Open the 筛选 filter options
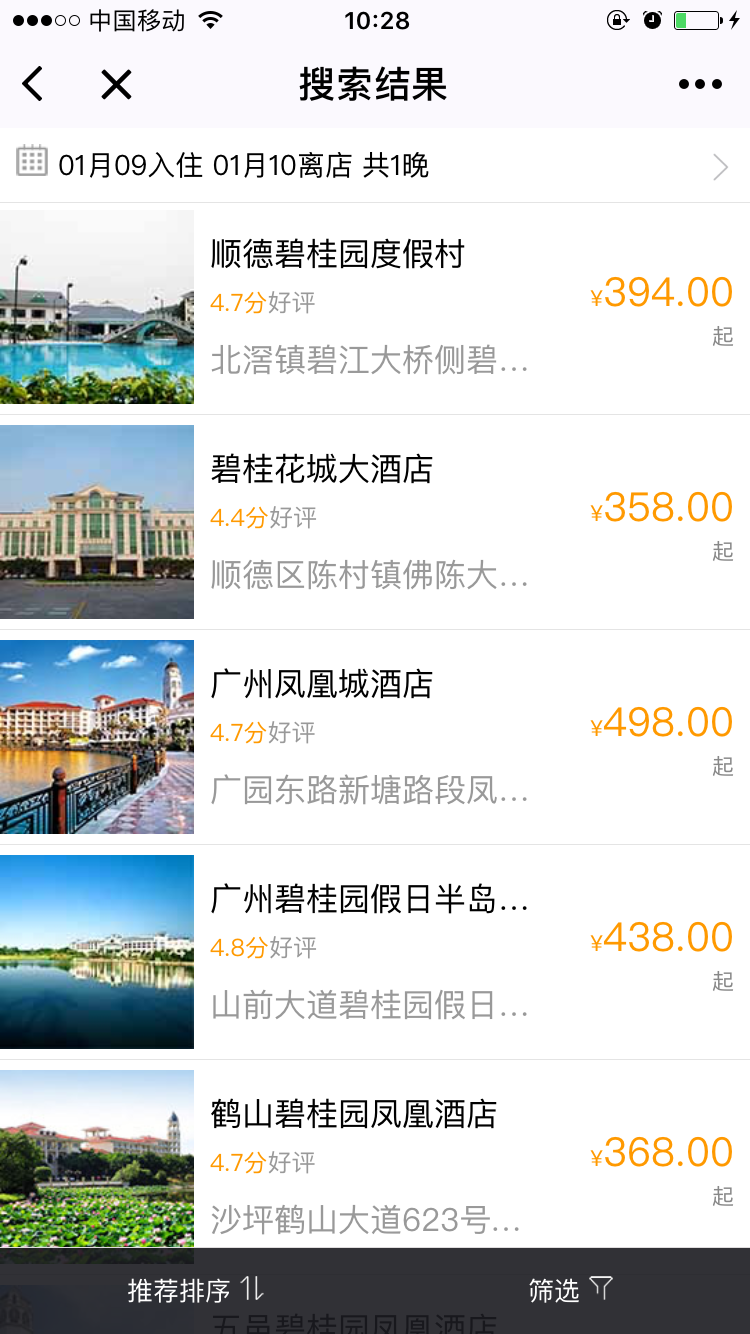The width and height of the screenshot is (750, 1334). (x=570, y=1290)
